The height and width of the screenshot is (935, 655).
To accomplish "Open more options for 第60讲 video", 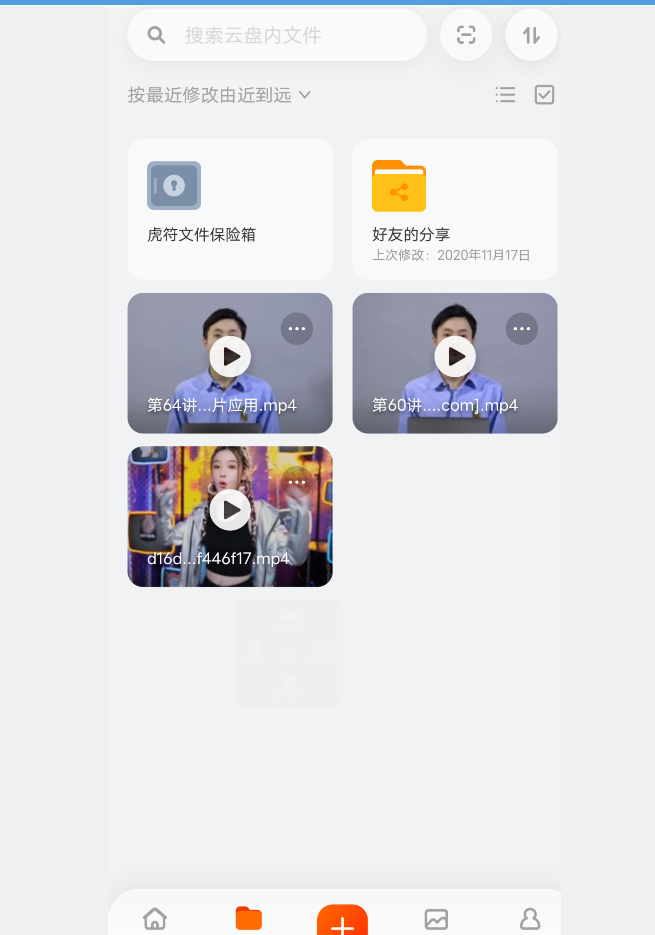I will coord(521,329).
